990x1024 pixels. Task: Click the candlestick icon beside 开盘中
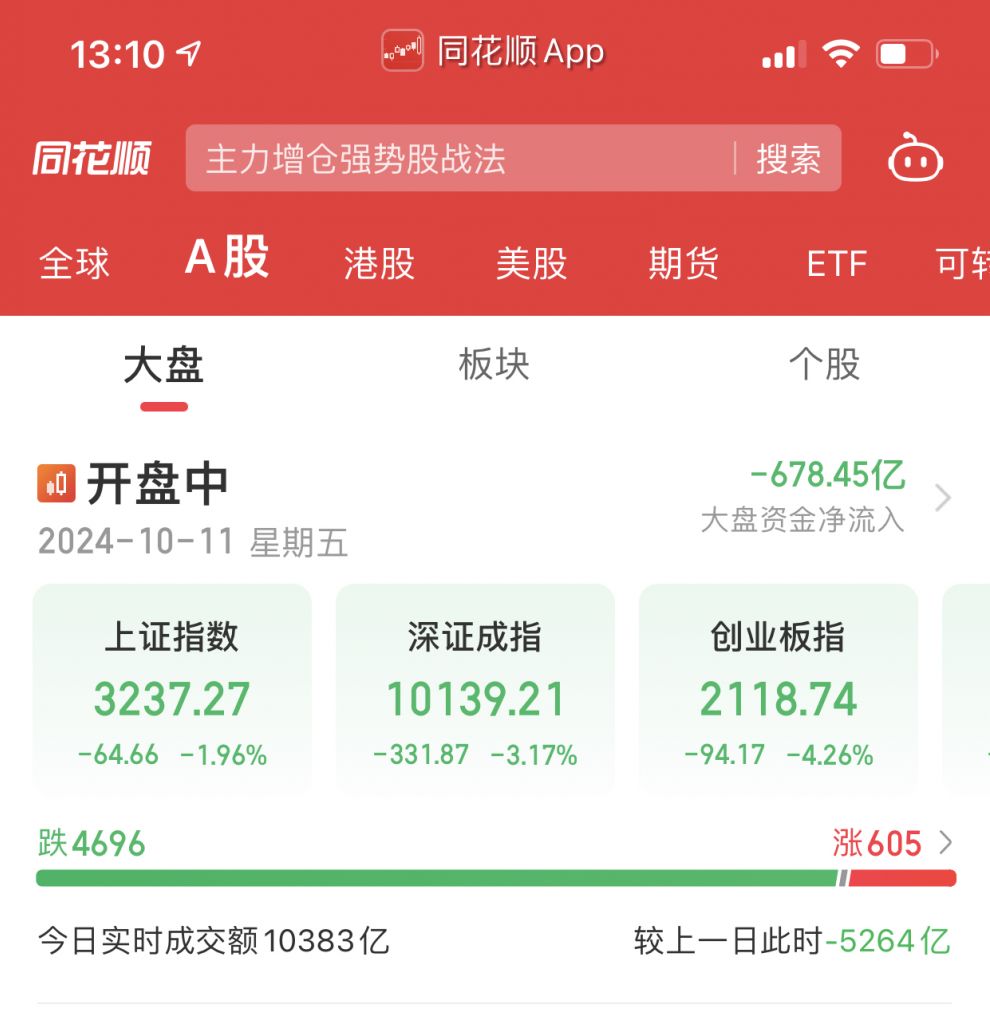pyautogui.click(x=54, y=480)
